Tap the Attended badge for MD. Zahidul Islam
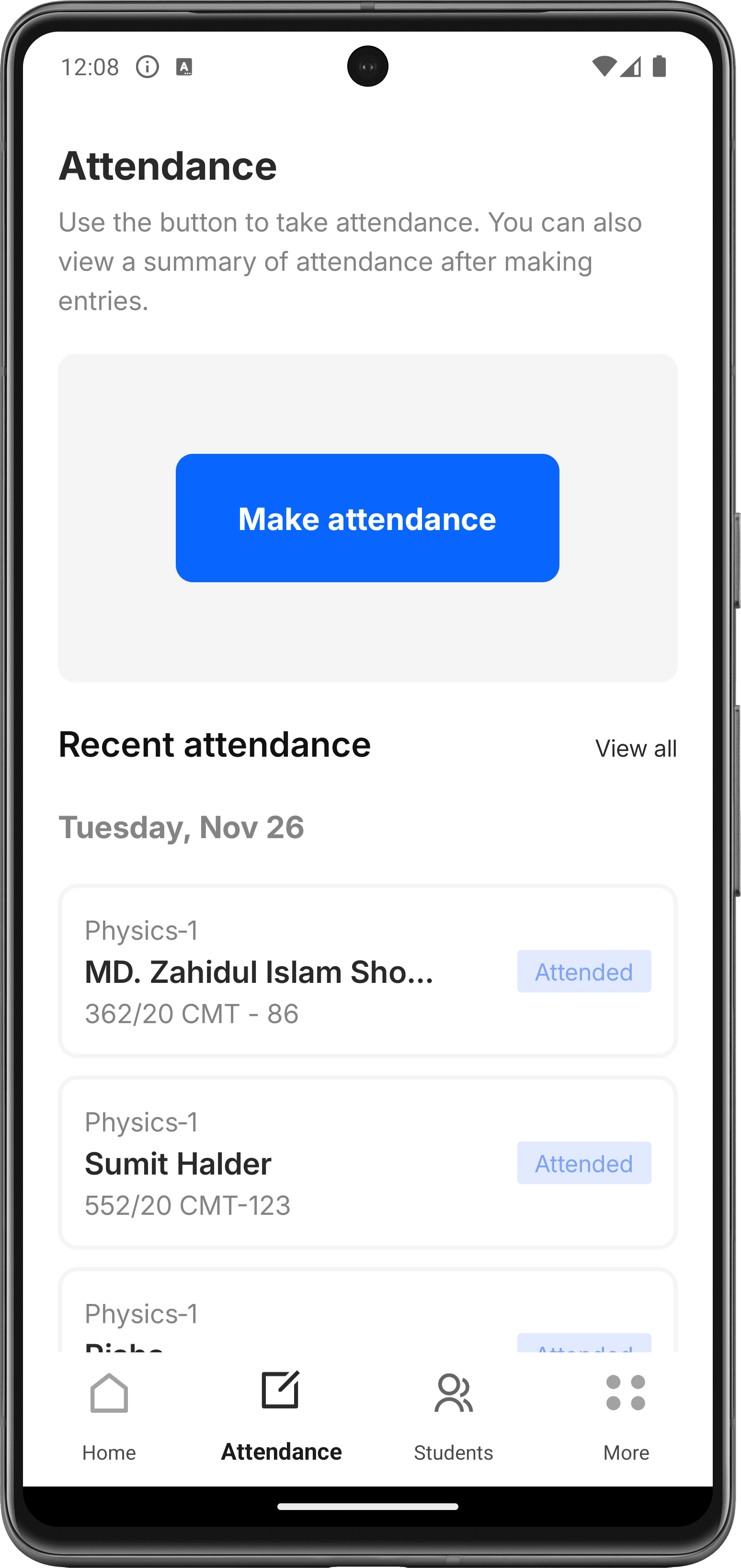Viewport: 741px width, 1568px height. (583, 971)
